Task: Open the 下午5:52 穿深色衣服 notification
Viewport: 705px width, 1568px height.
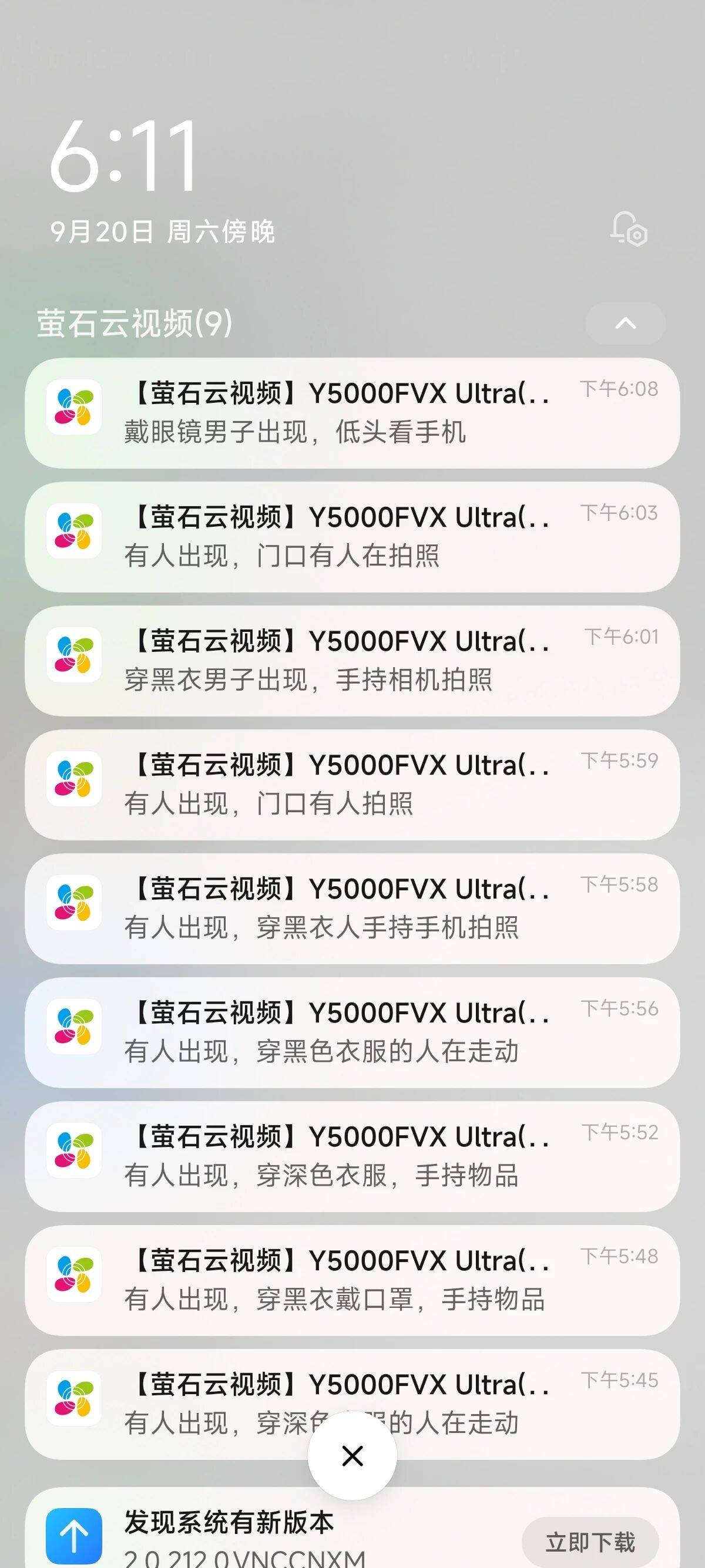Action: click(x=352, y=1156)
